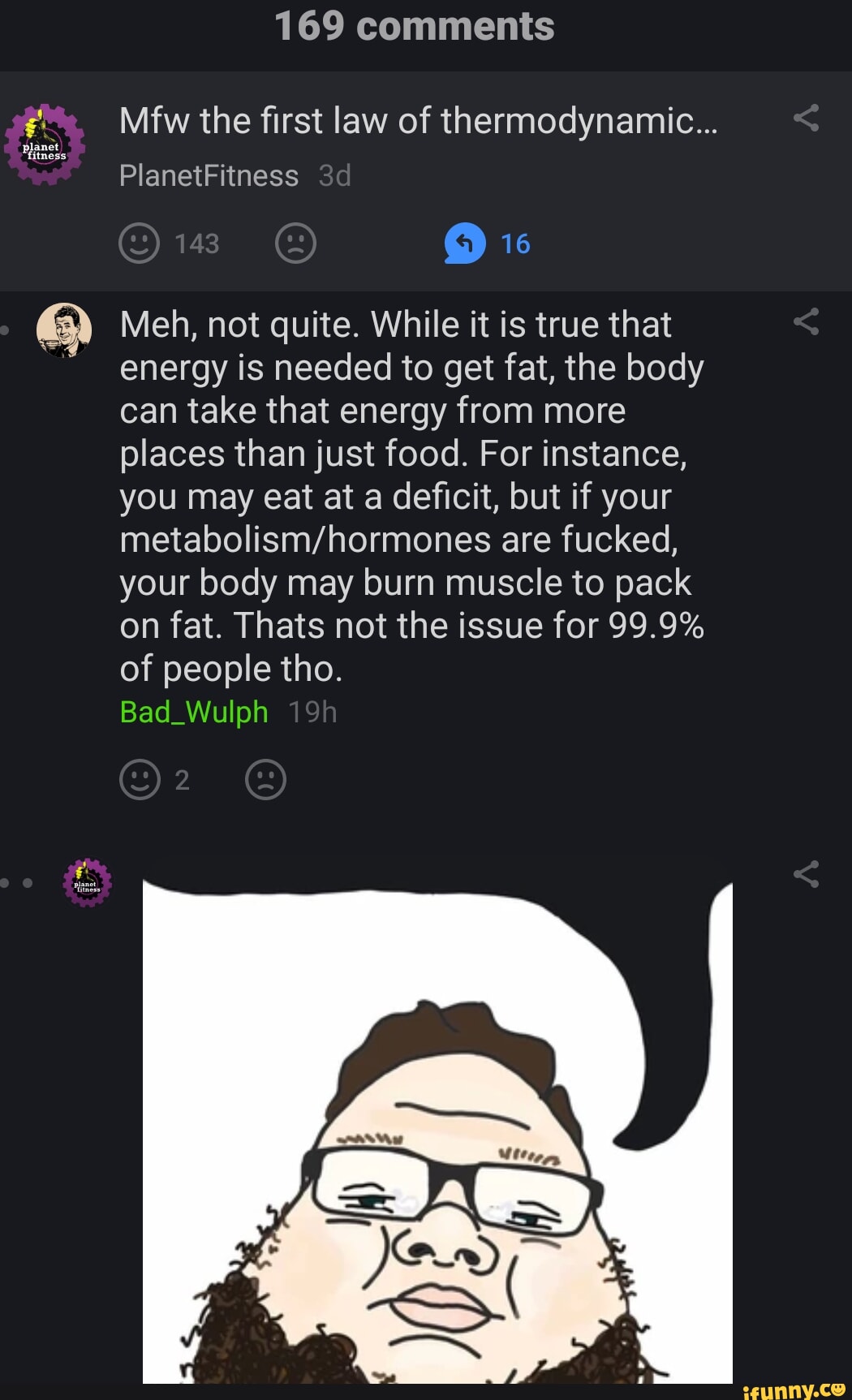Unsmile Bad_Wulph's comment
The height and width of the screenshot is (1400, 852).
pos(265,780)
